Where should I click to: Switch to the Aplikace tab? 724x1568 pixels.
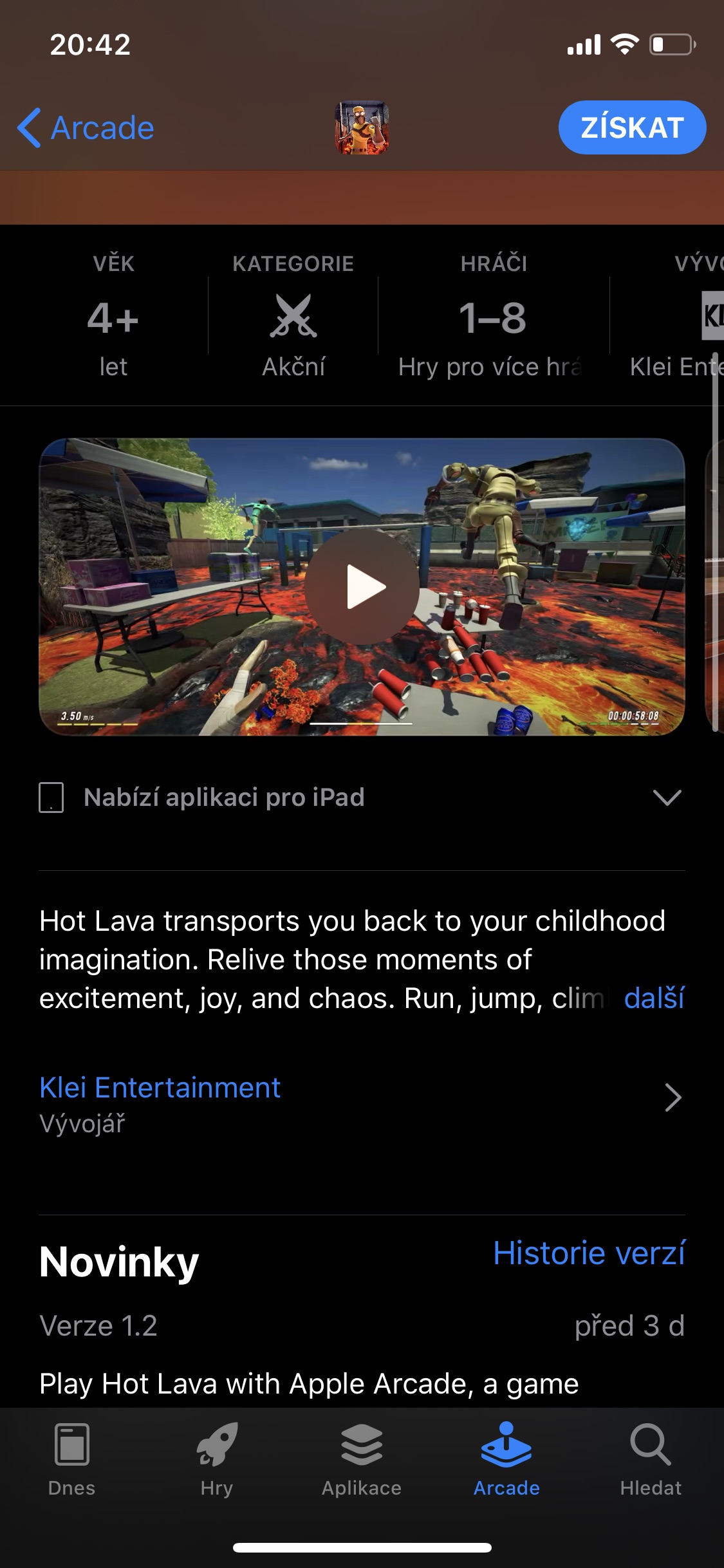click(362, 1461)
